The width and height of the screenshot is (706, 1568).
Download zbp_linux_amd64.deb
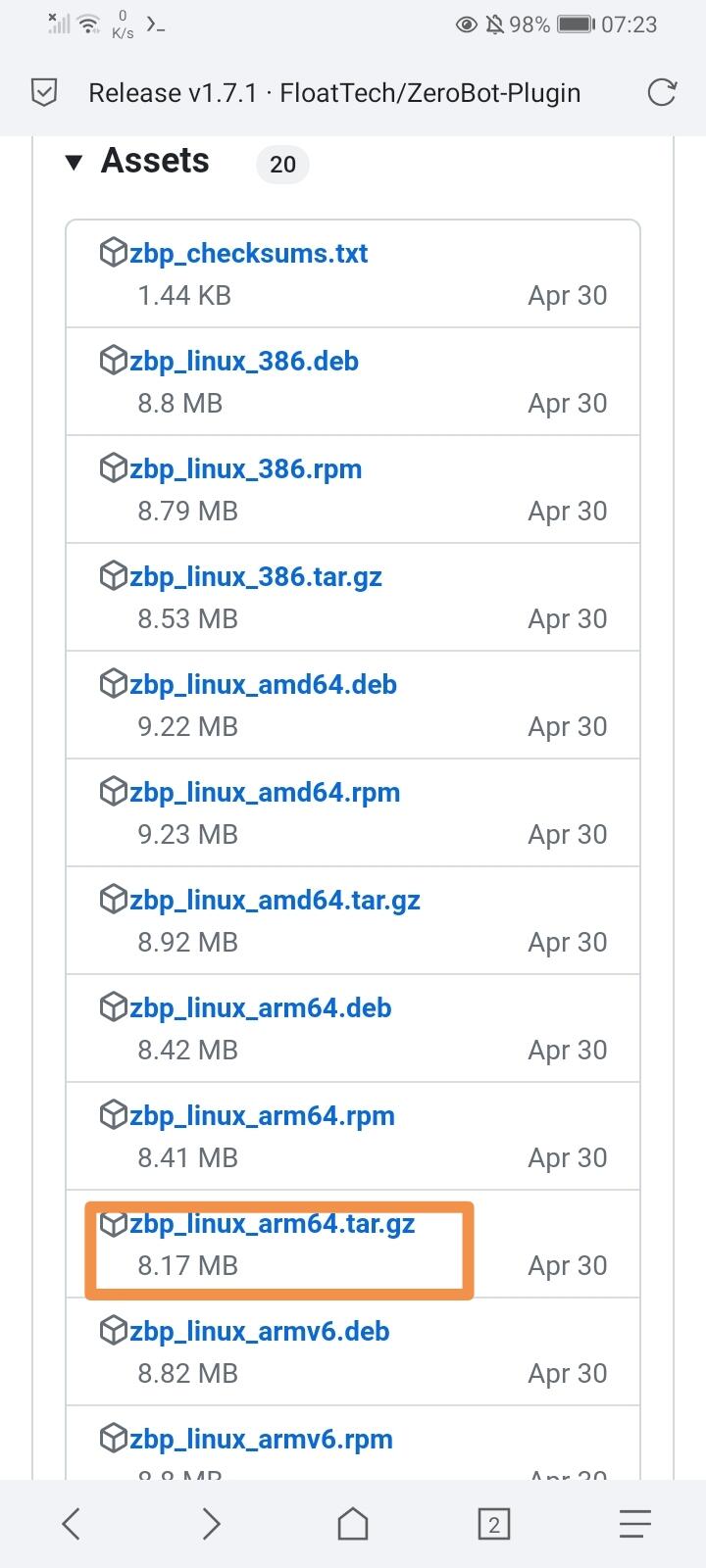click(x=263, y=685)
